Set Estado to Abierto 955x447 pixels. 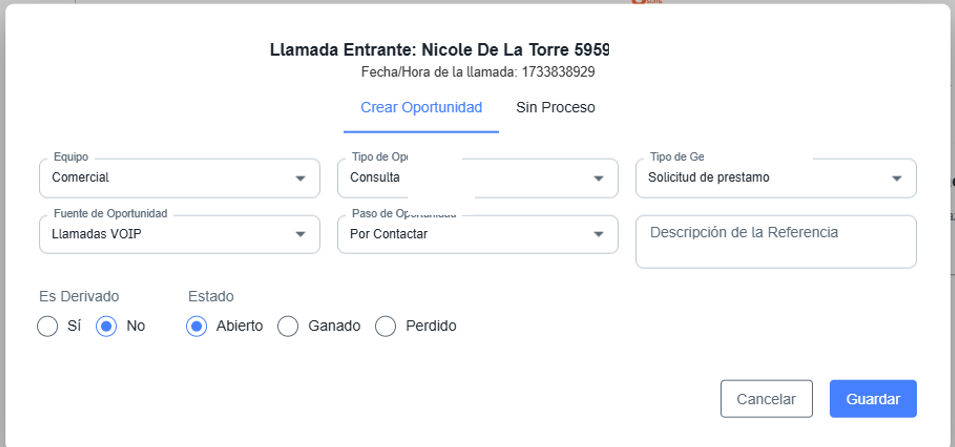197,327
